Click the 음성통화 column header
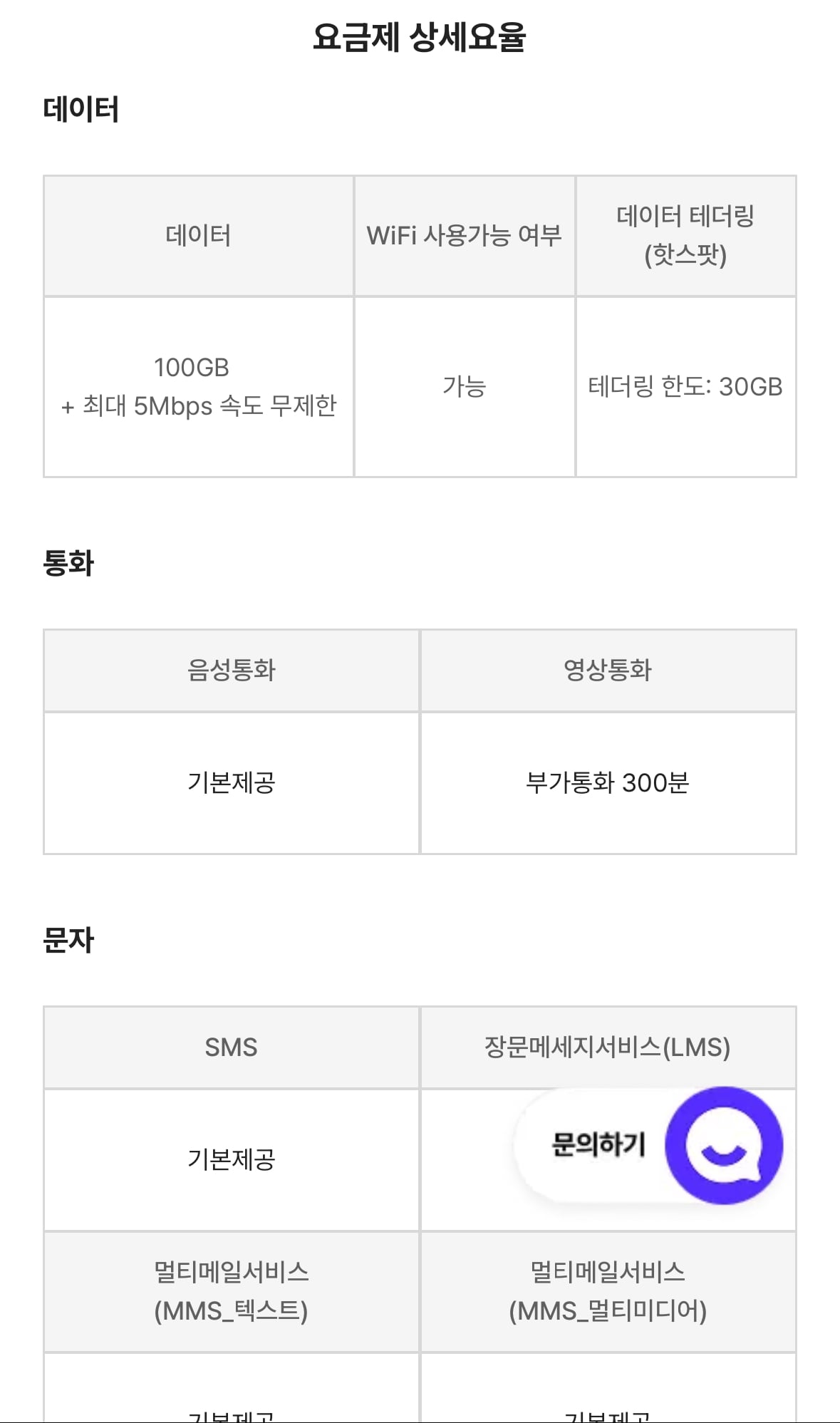This screenshot has width=840, height=1423. (232, 670)
